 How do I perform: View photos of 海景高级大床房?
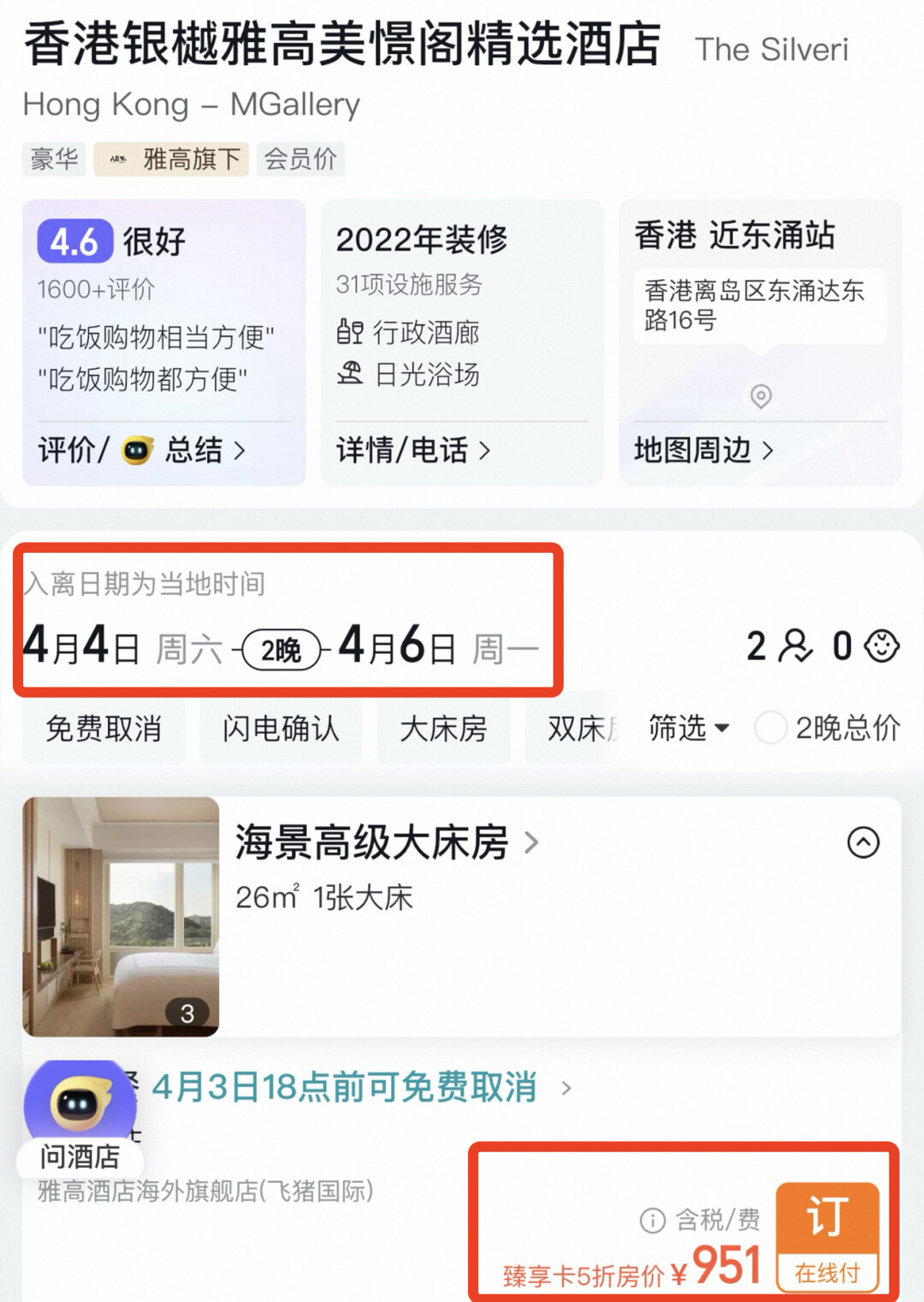(121, 916)
